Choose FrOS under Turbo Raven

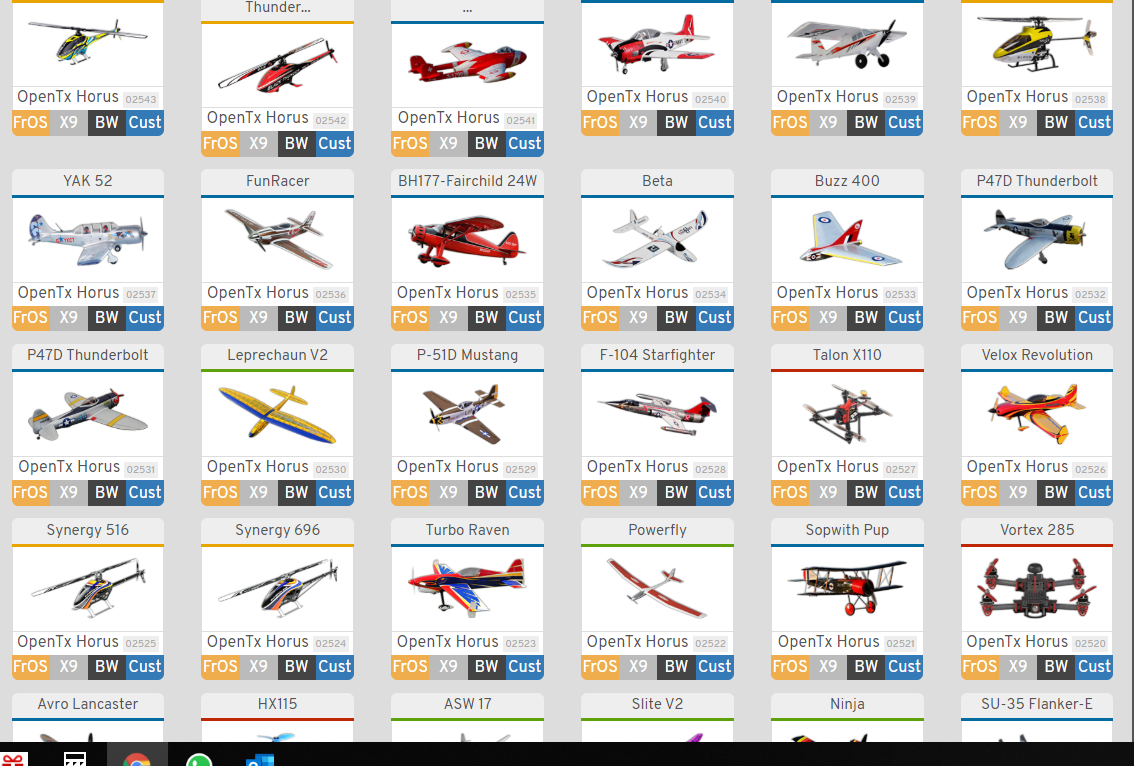pos(410,666)
